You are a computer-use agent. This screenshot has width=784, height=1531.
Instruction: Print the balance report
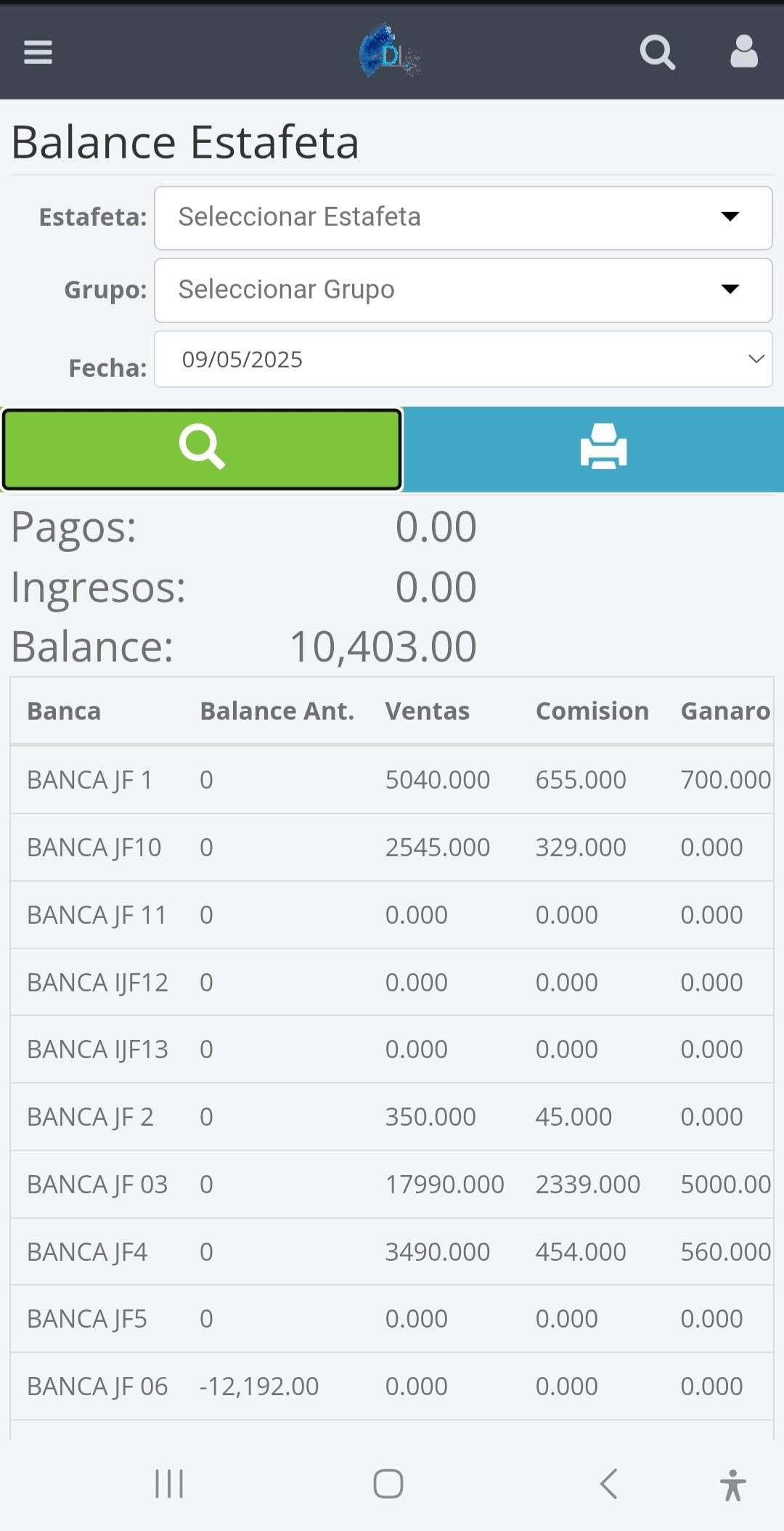[603, 449]
